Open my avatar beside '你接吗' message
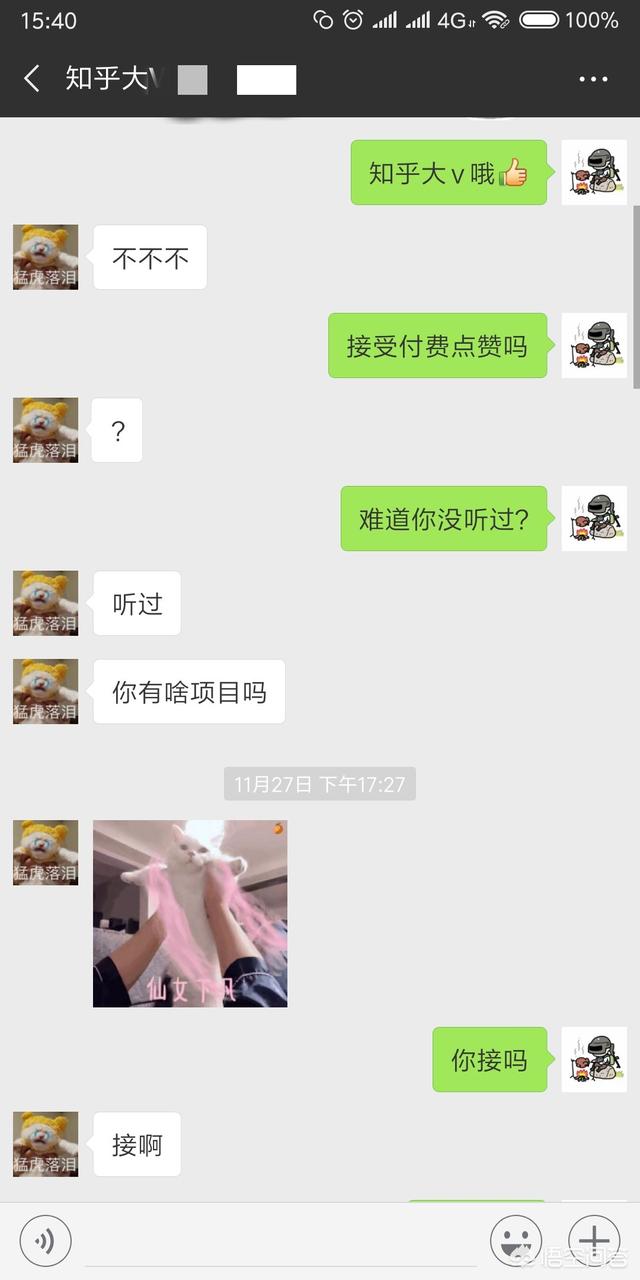Image resolution: width=640 pixels, height=1280 pixels. click(594, 1059)
